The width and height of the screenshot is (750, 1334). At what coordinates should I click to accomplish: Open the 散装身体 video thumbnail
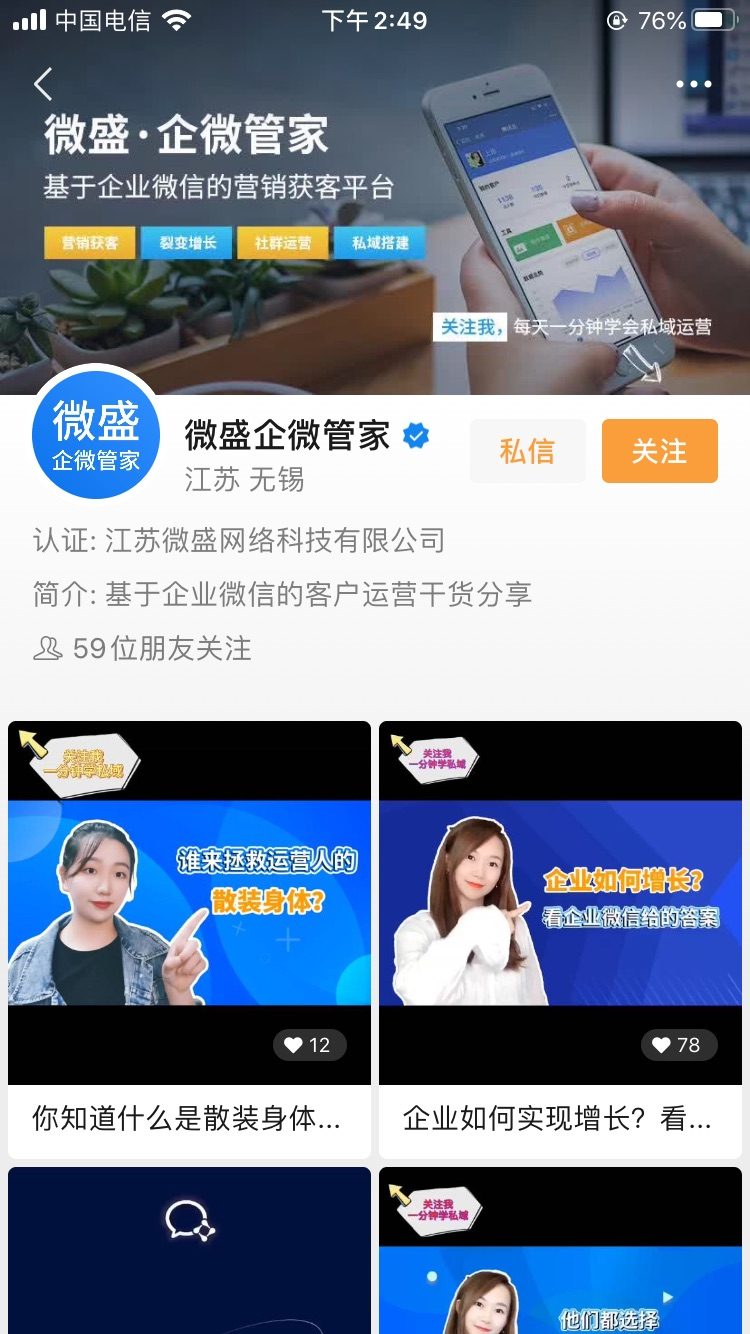click(x=189, y=900)
